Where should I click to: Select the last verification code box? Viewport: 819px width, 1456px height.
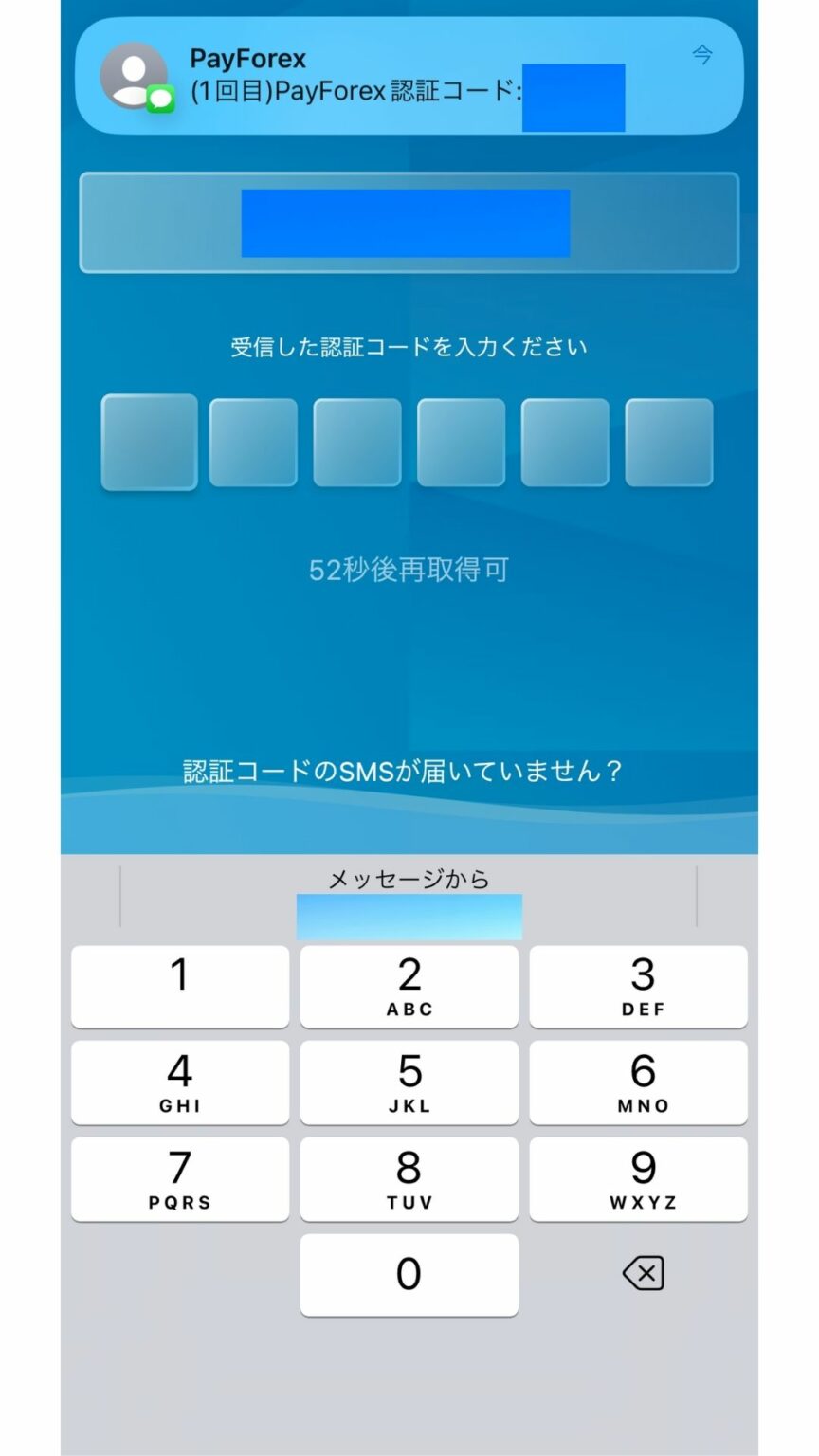[668, 443]
